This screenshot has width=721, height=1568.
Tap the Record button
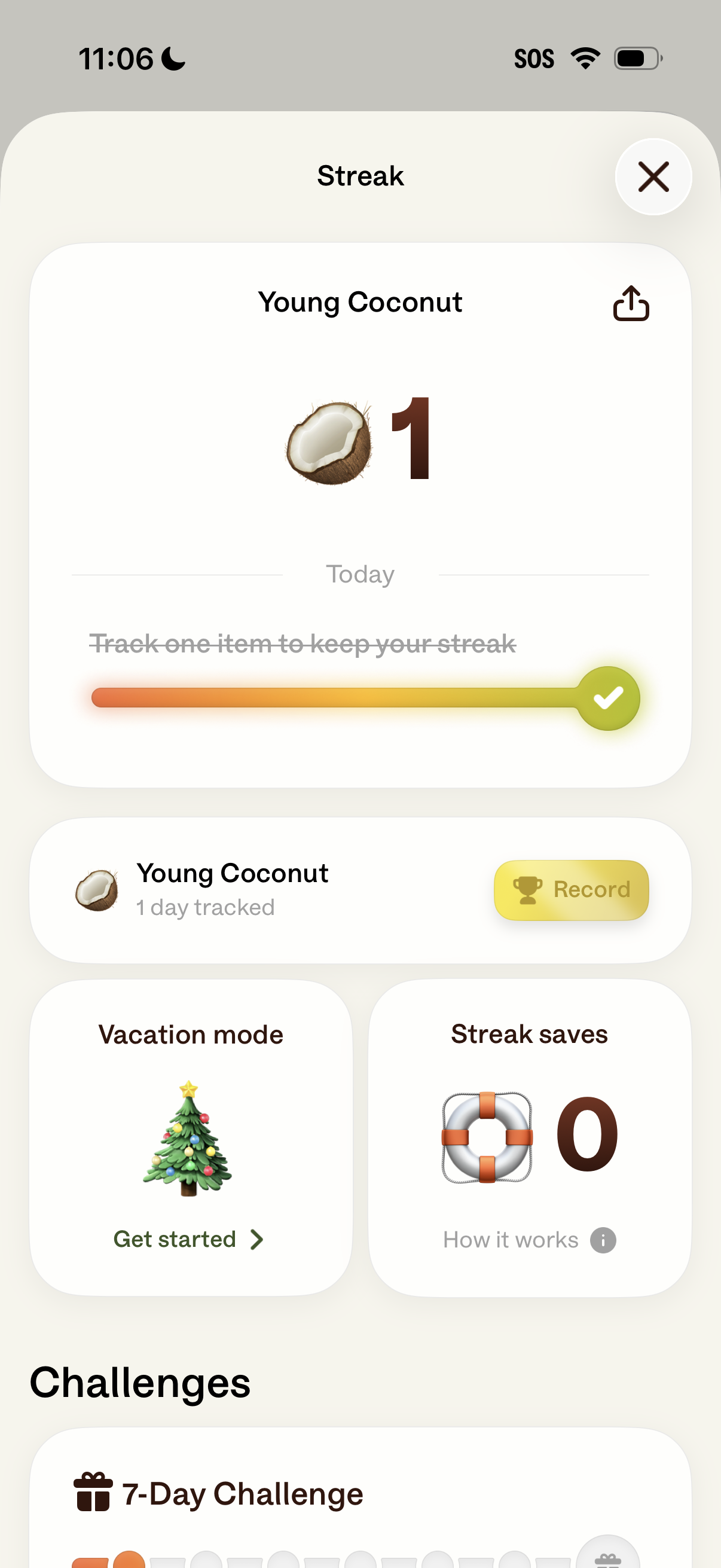pyautogui.click(x=572, y=889)
